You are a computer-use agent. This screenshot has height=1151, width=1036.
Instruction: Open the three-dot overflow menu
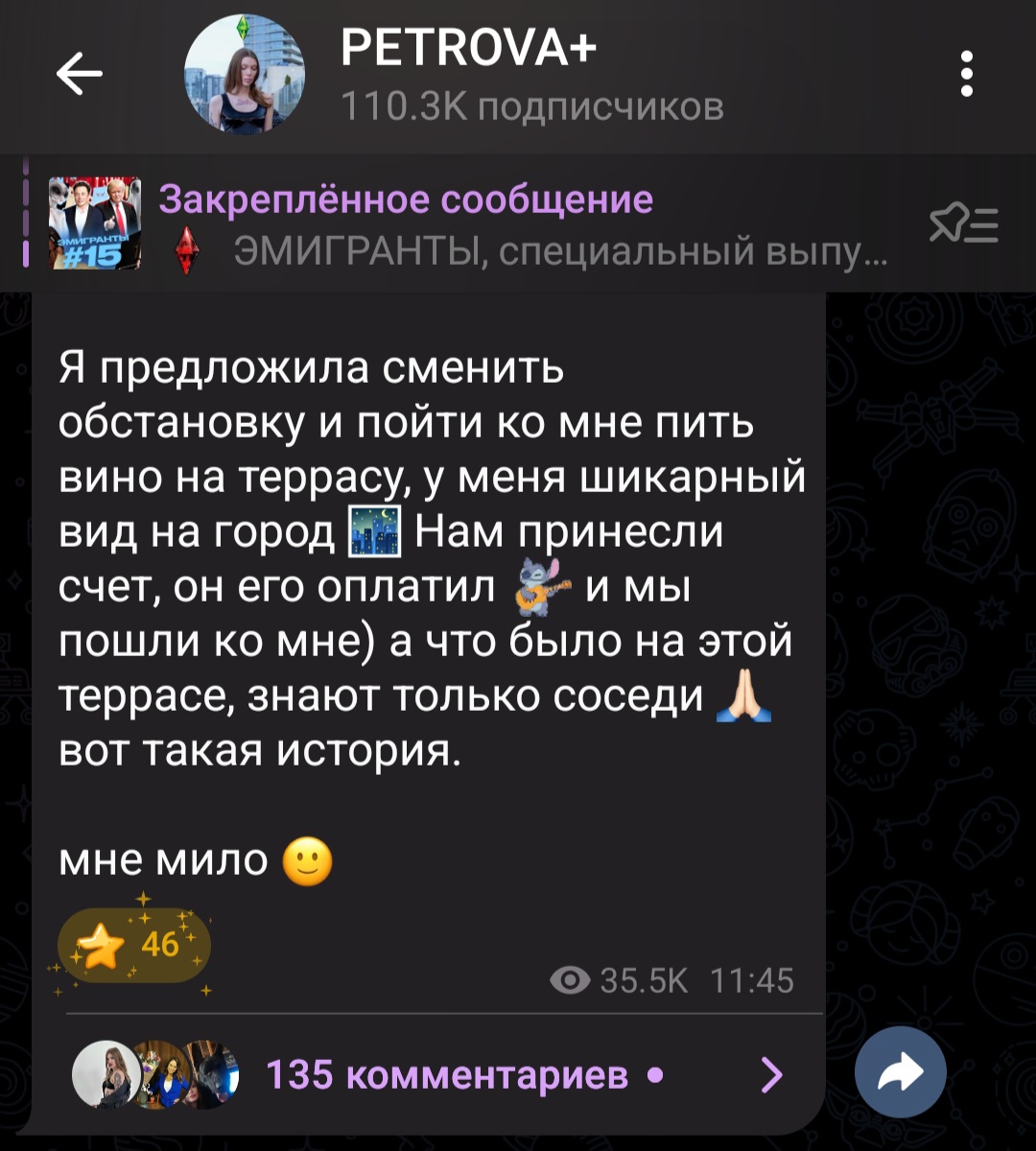[966, 75]
